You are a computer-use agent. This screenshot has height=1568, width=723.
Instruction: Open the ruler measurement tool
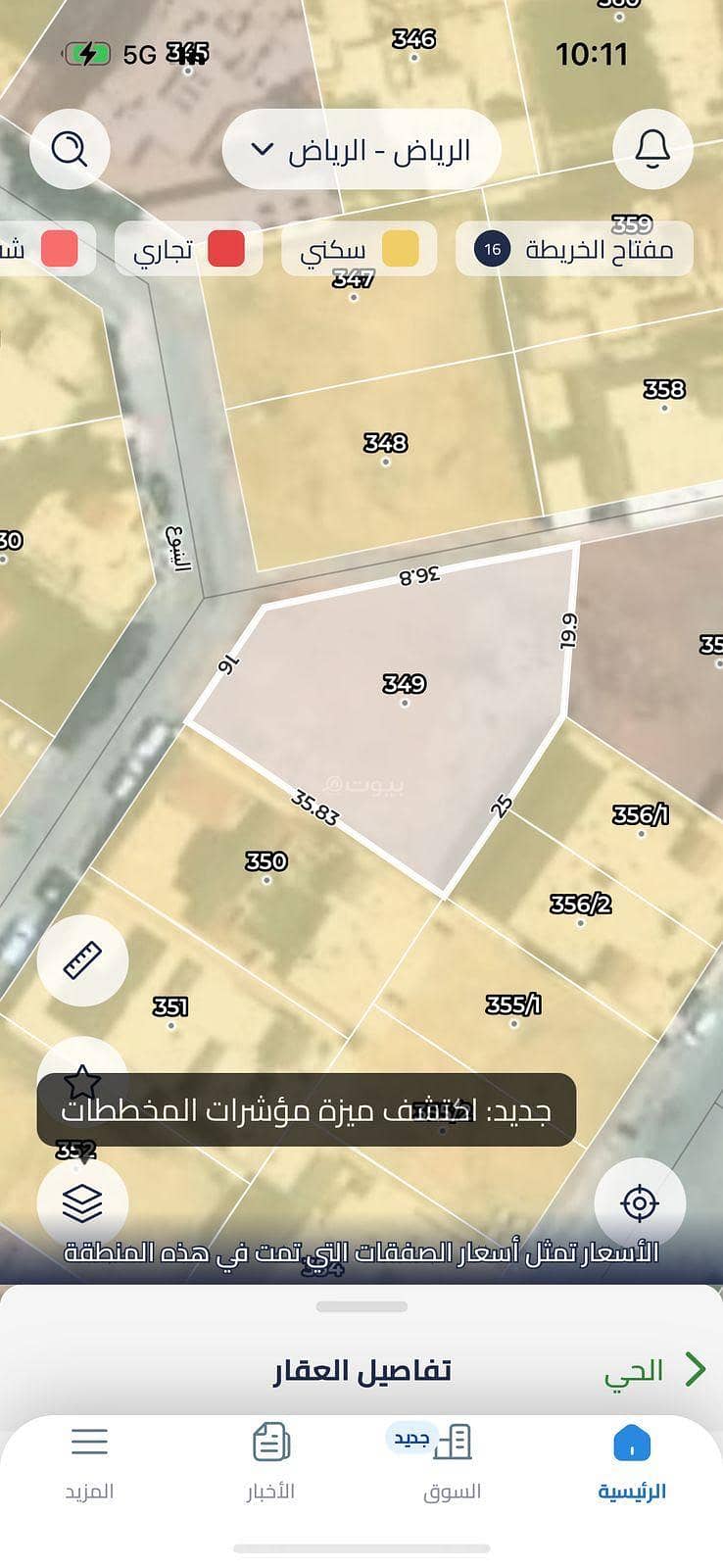[82, 960]
